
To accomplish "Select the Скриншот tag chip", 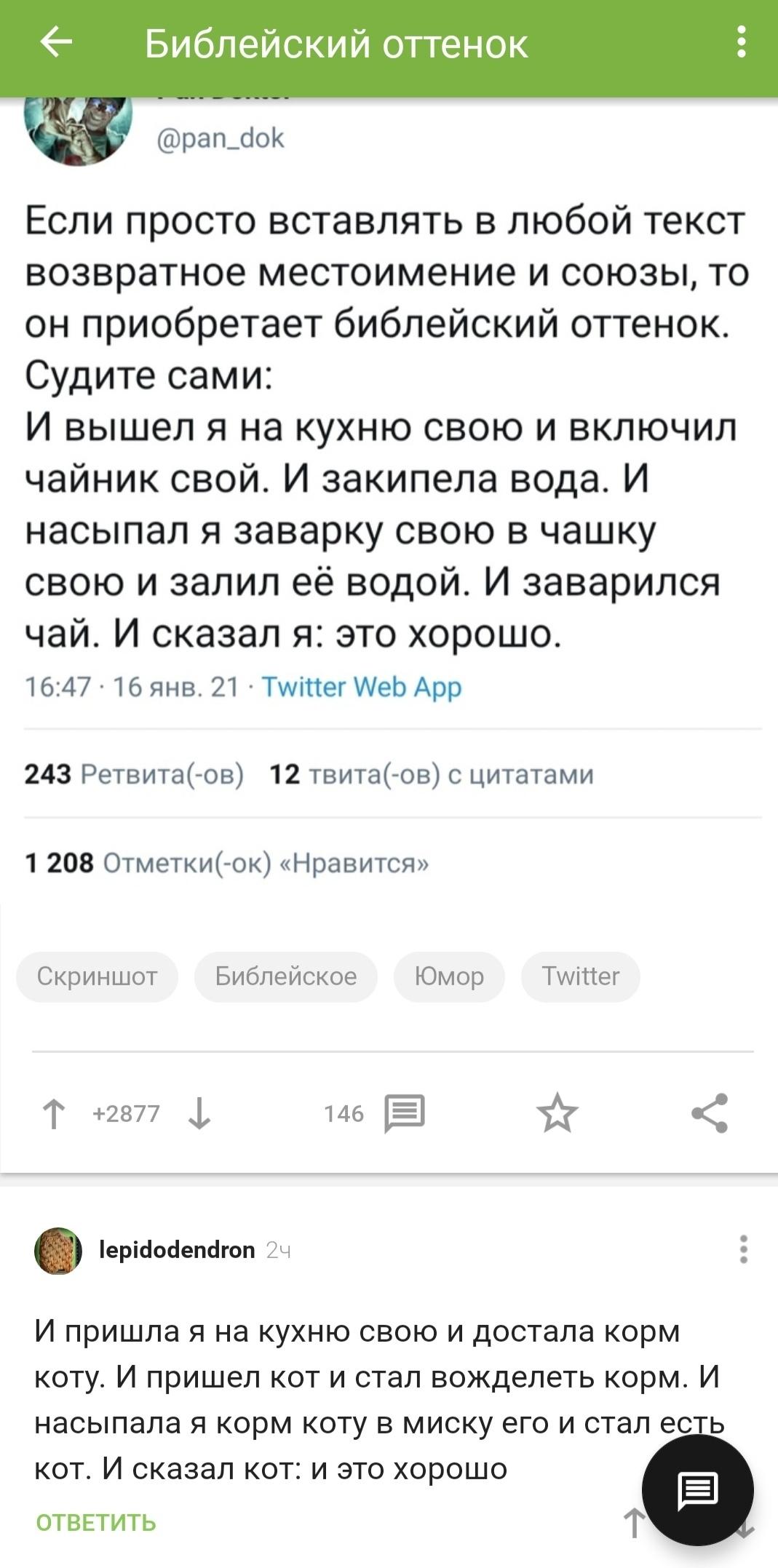I will point(97,976).
